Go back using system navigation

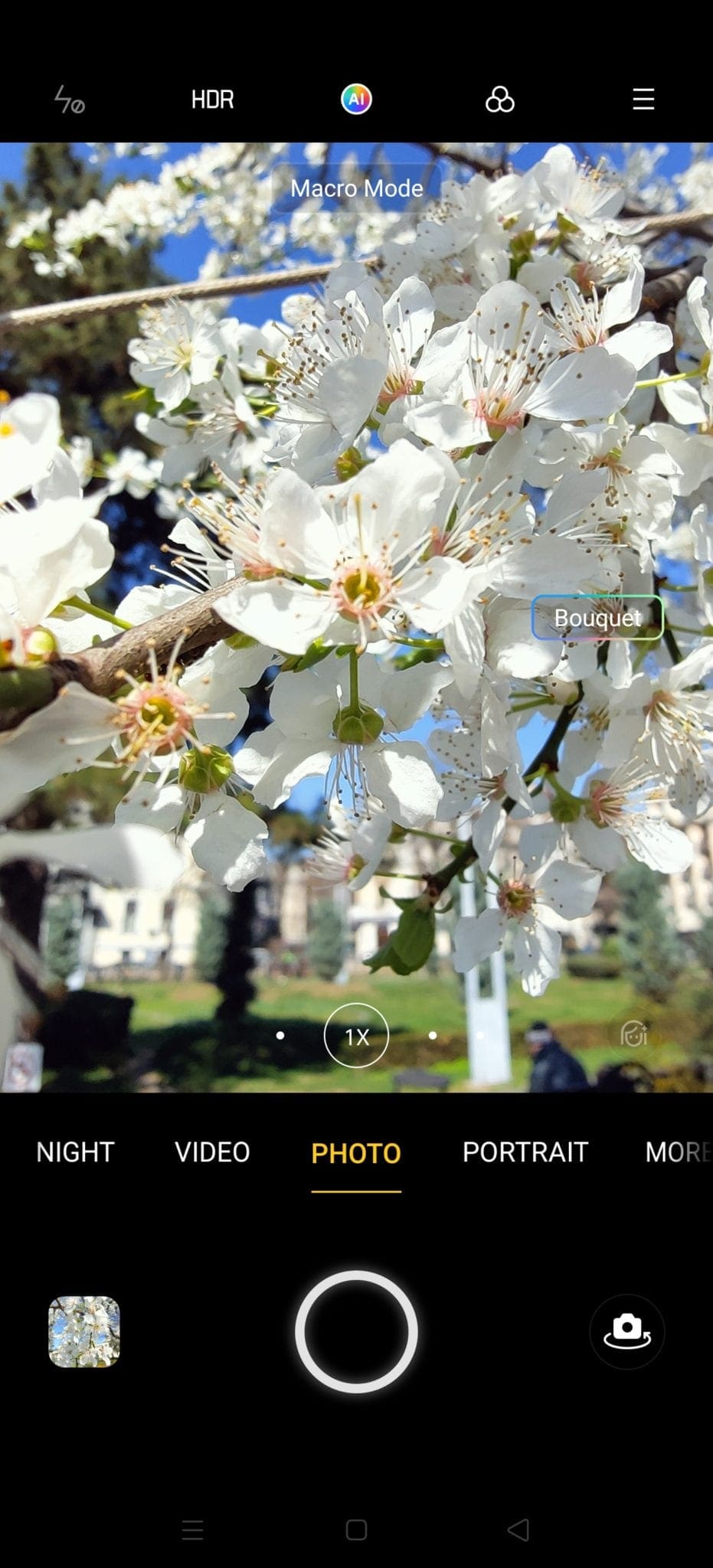click(518, 1530)
